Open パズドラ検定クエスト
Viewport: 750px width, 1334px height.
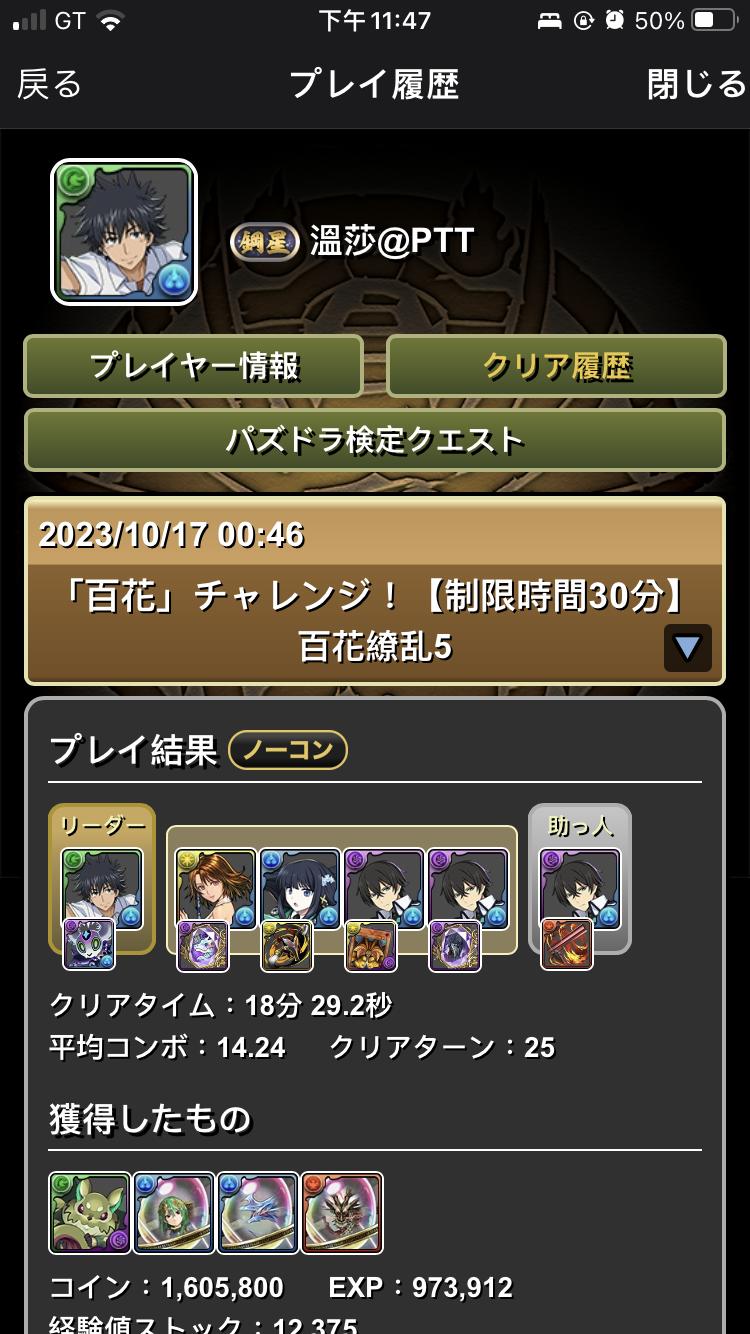point(374,440)
